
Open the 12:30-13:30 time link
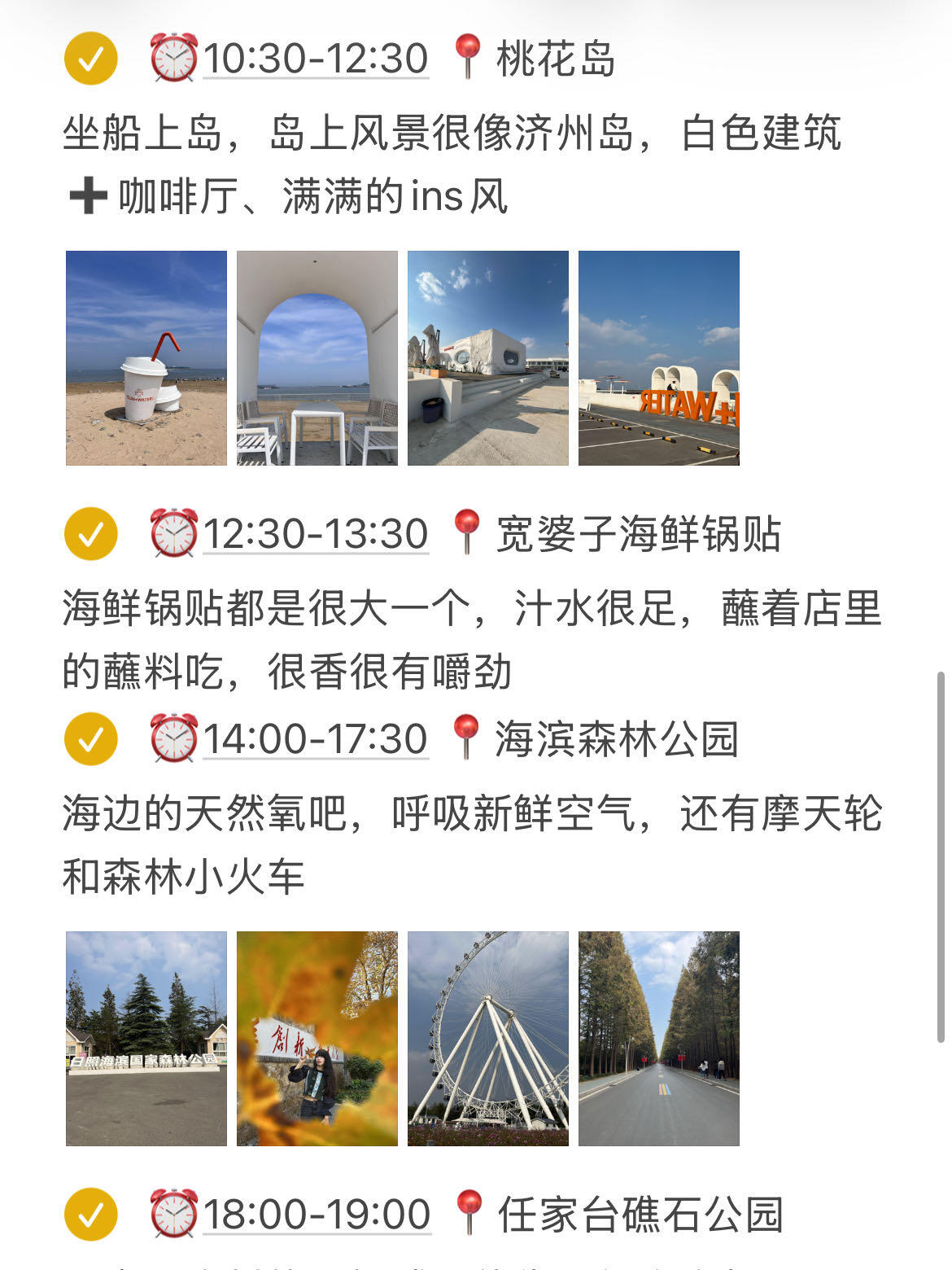[x=316, y=534]
